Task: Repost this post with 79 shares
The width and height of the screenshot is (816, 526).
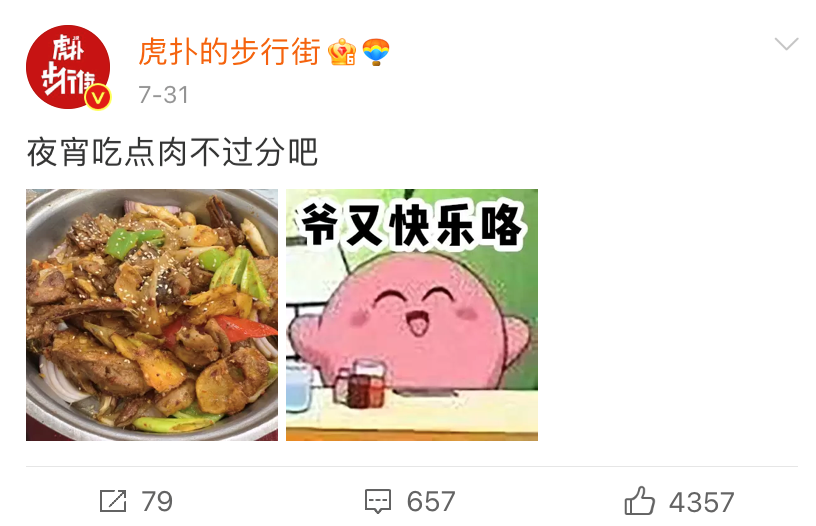Action: 136,500
